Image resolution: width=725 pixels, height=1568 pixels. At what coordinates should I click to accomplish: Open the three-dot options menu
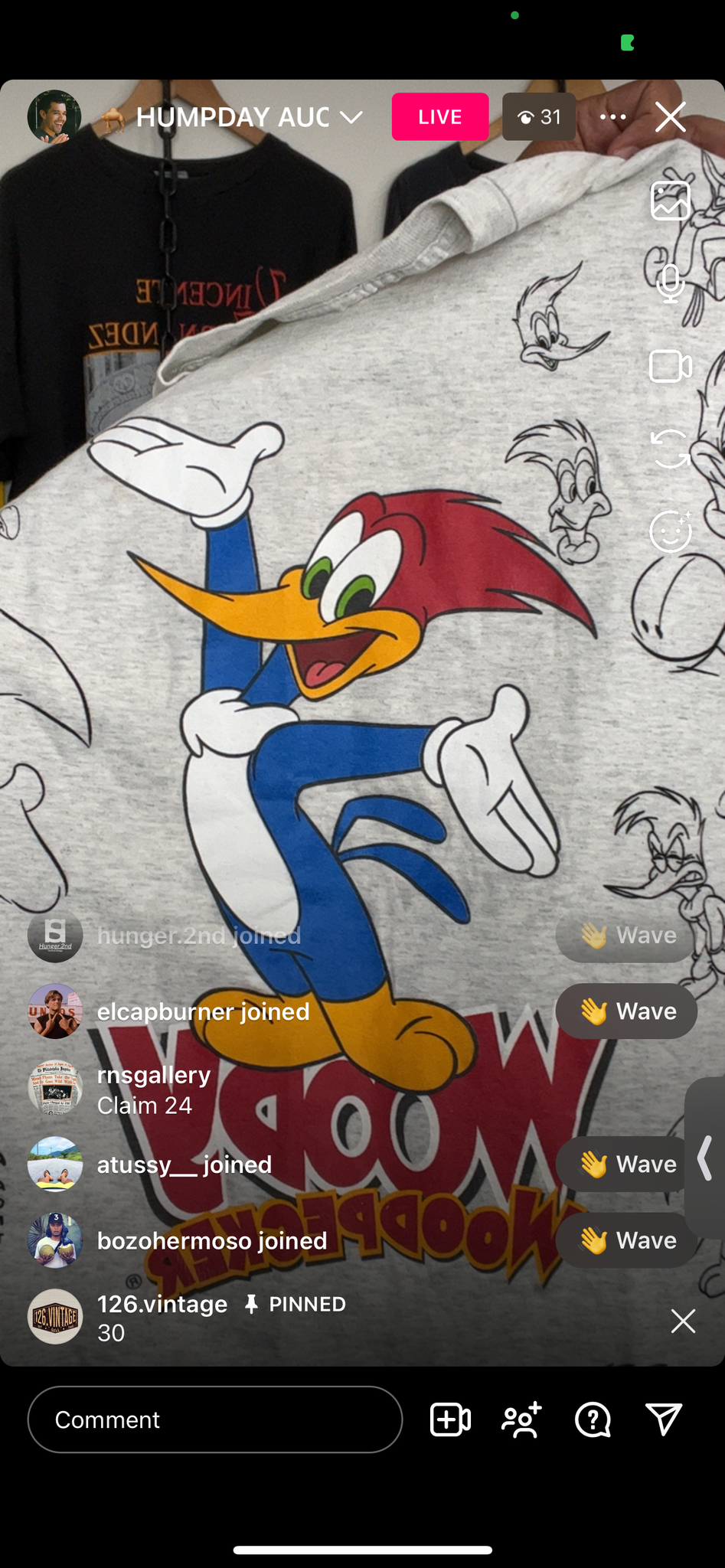612,117
